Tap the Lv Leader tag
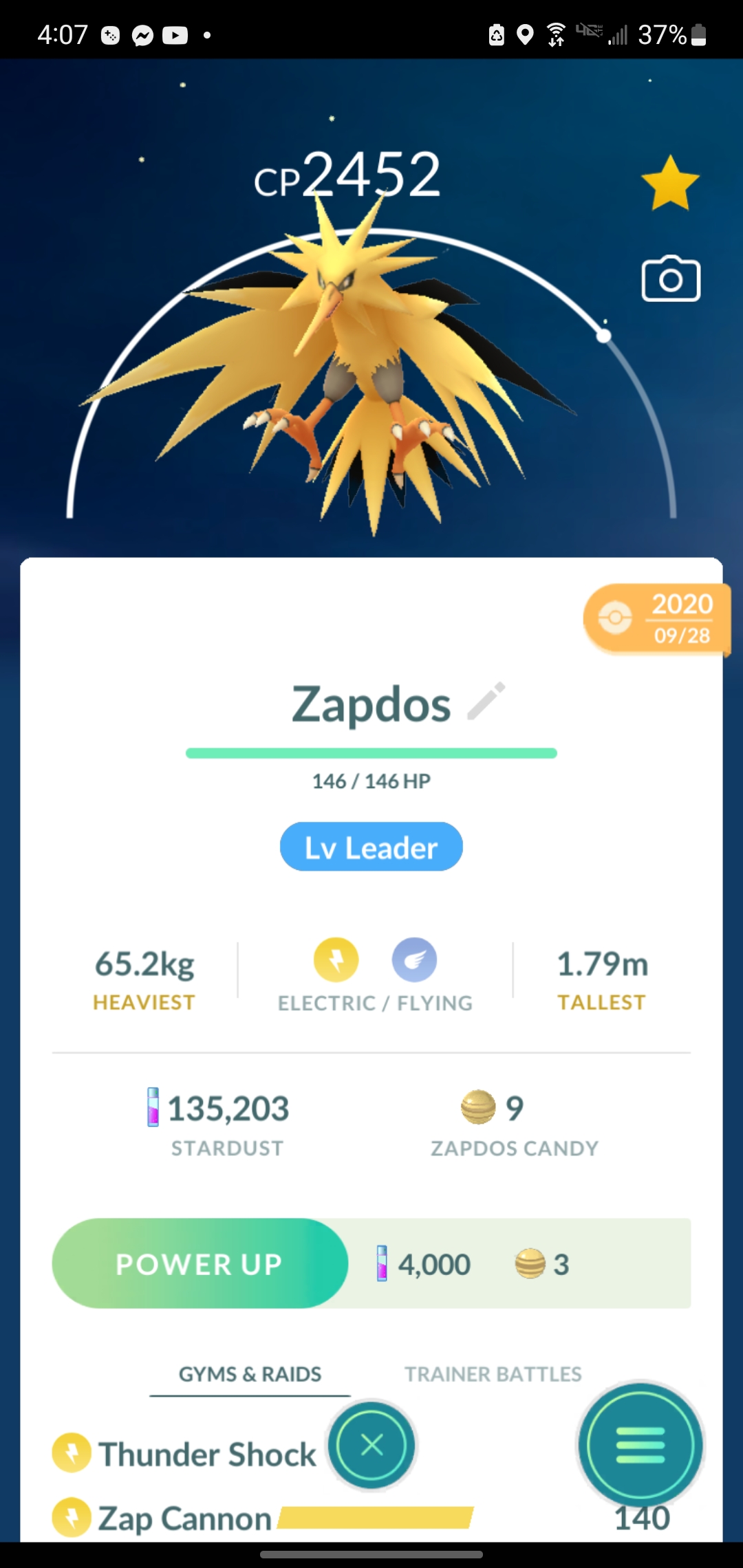This screenshot has height=1568, width=743. point(371,847)
